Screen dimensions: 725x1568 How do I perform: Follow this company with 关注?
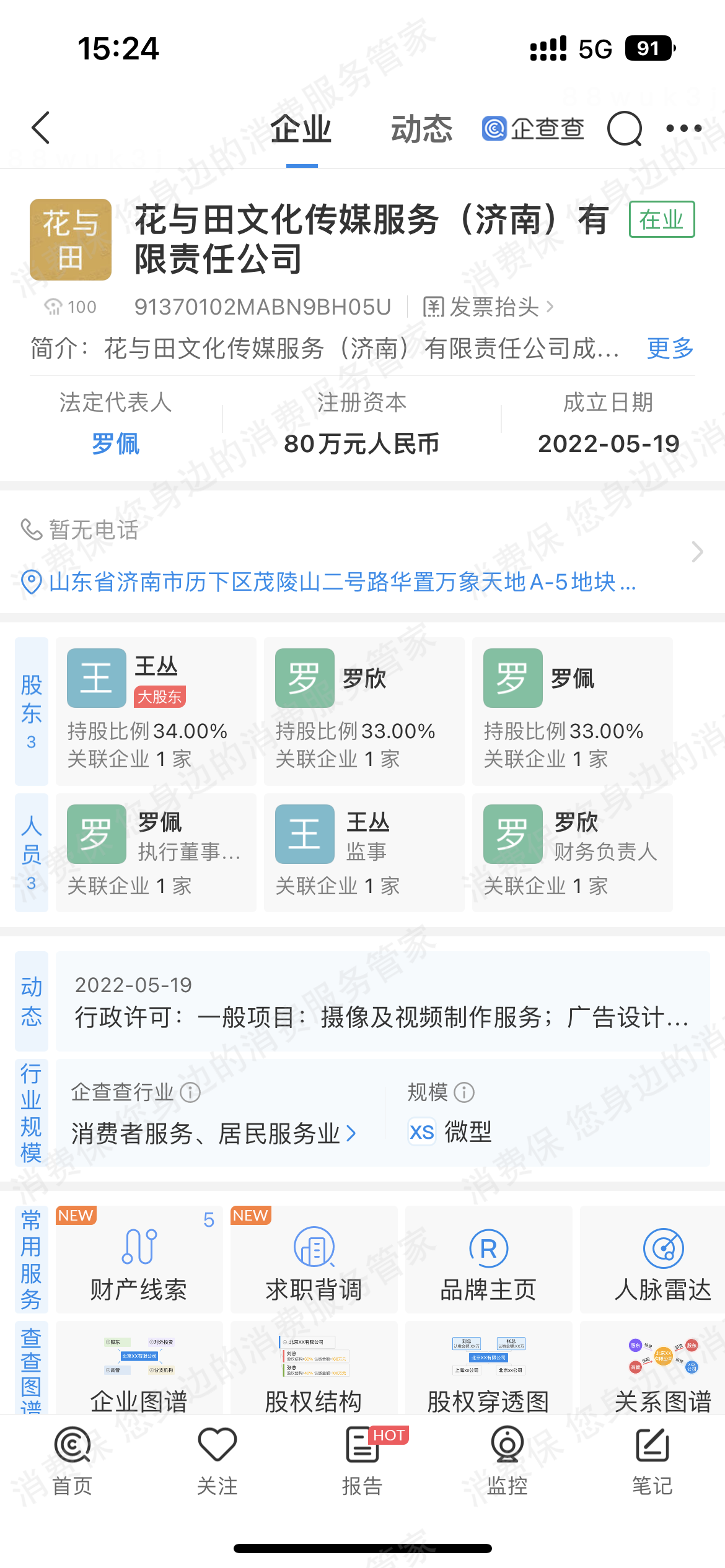point(217,1460)
